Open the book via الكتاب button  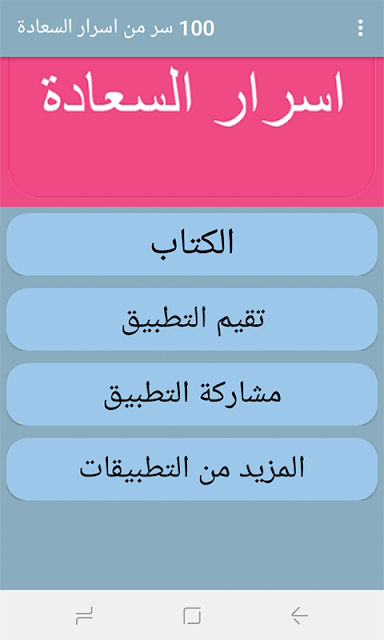[192, 244]
